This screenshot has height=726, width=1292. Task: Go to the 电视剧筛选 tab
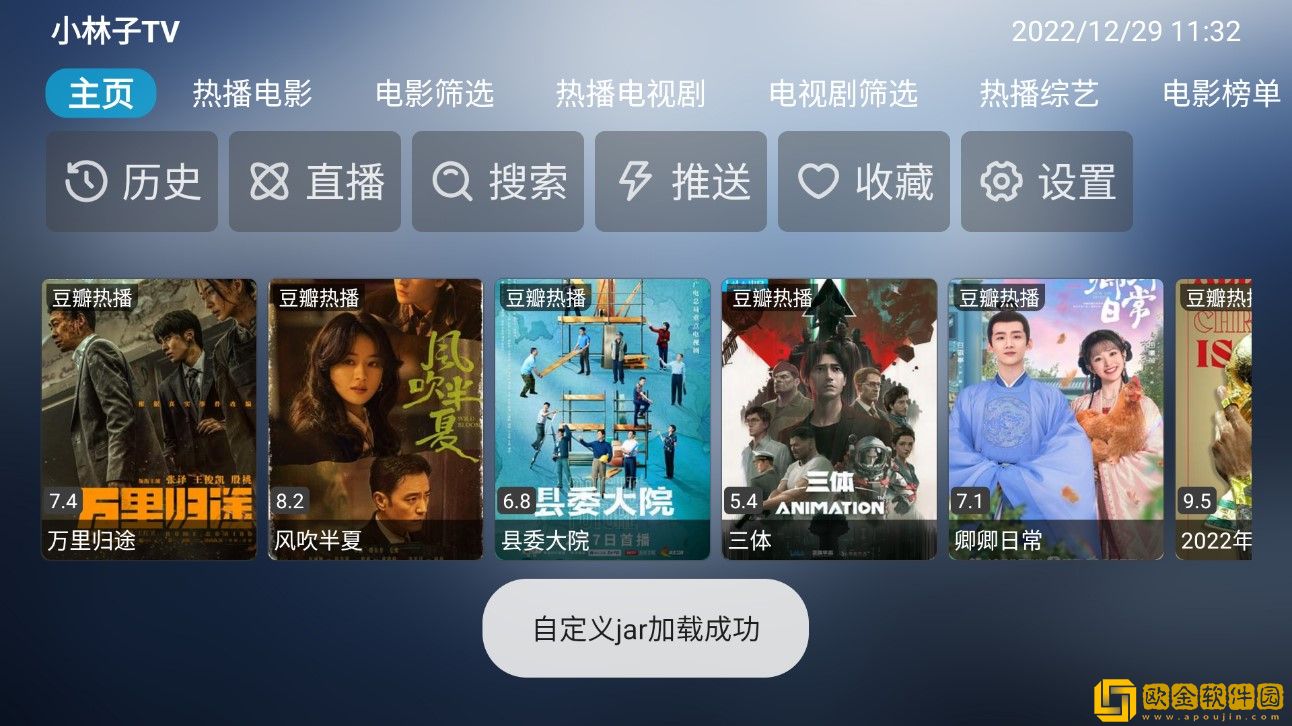(842, 94)
